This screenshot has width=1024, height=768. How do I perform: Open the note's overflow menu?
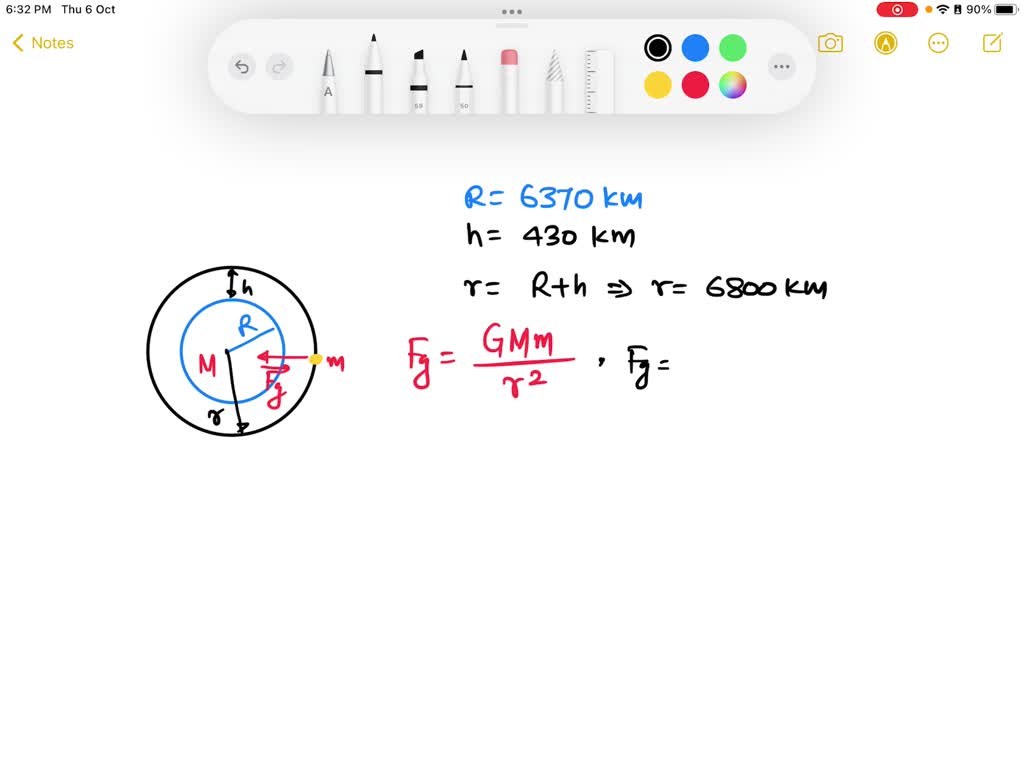938,43
